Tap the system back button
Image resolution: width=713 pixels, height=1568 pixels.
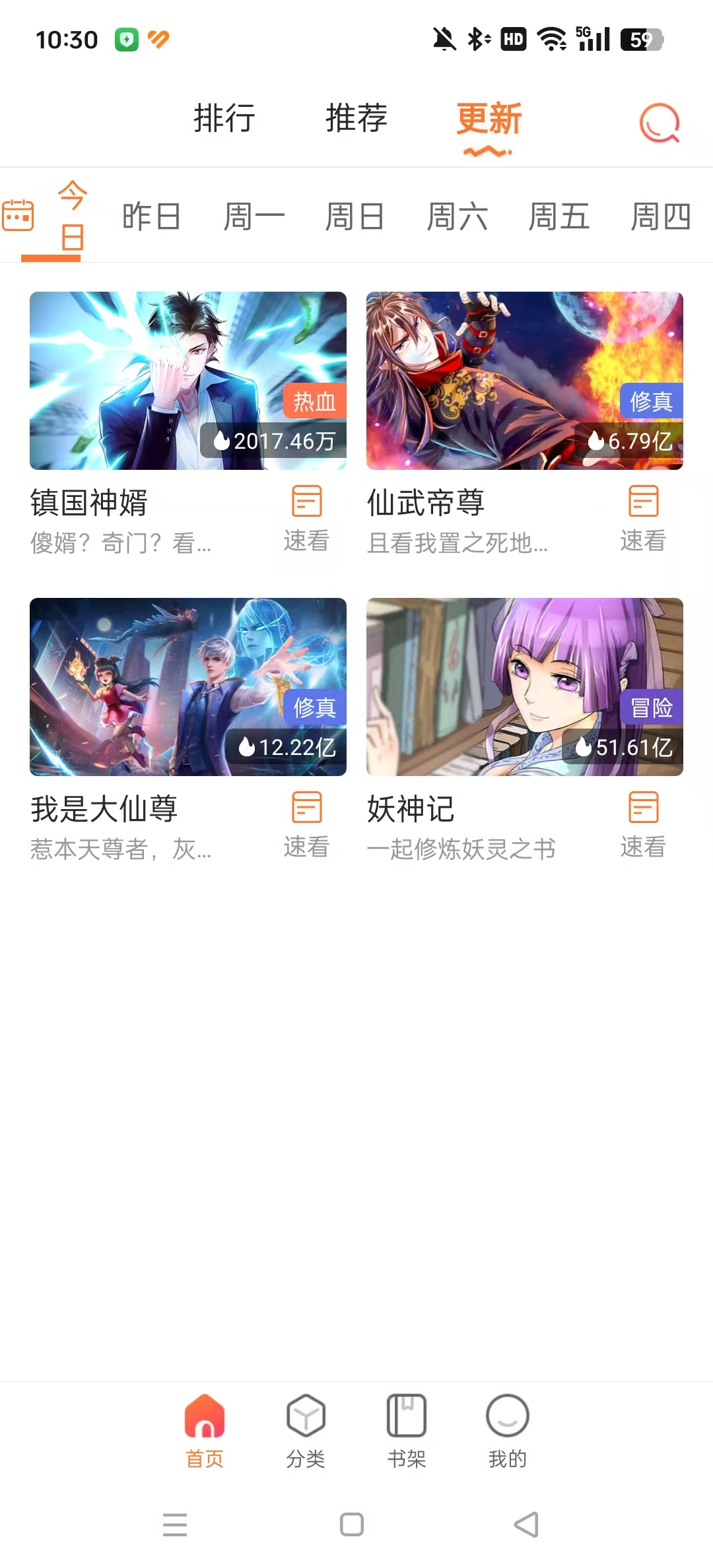(x=526, y=1524)
